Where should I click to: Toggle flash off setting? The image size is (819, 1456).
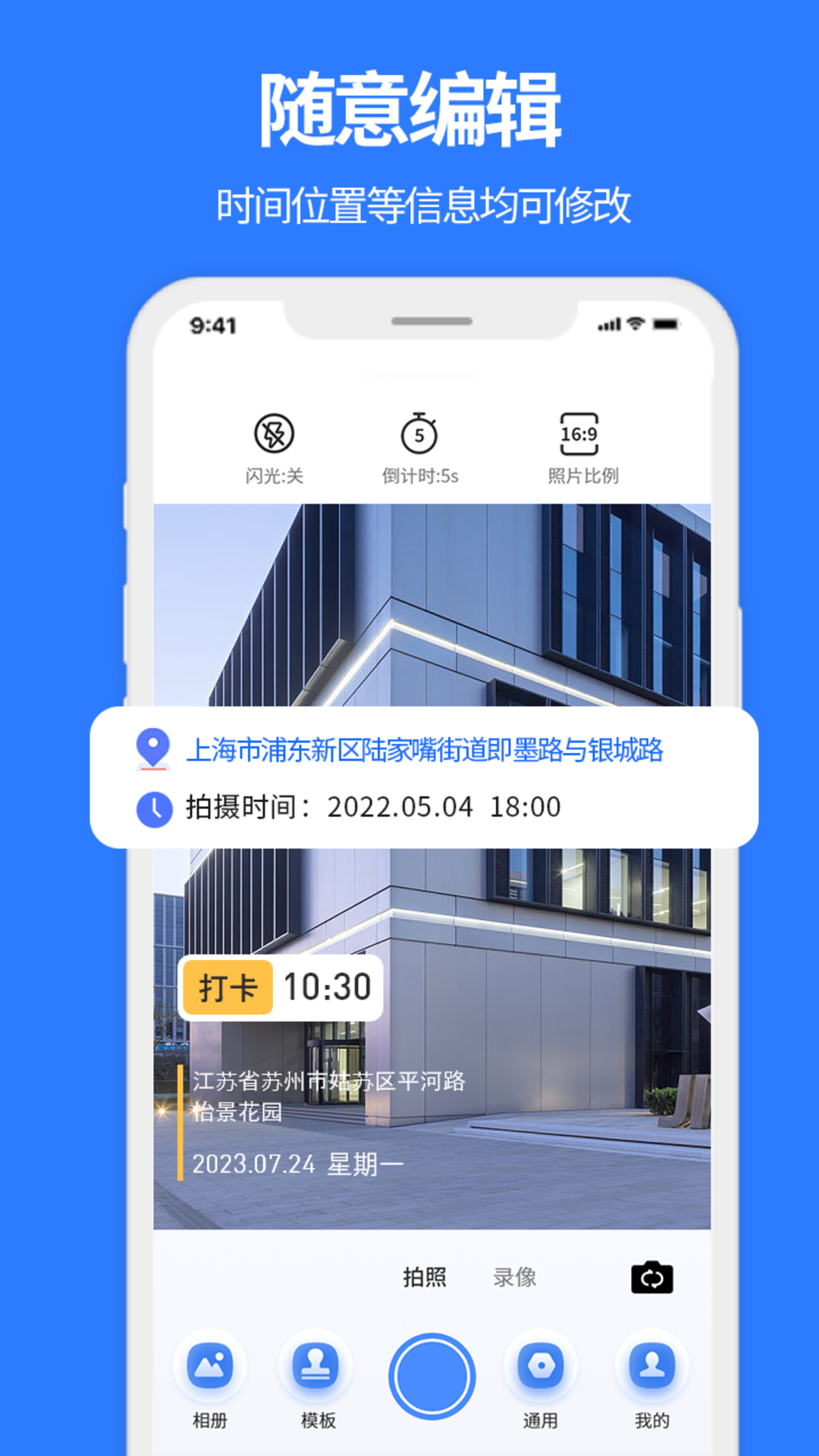pyautogui.click(x=275, y=447)
